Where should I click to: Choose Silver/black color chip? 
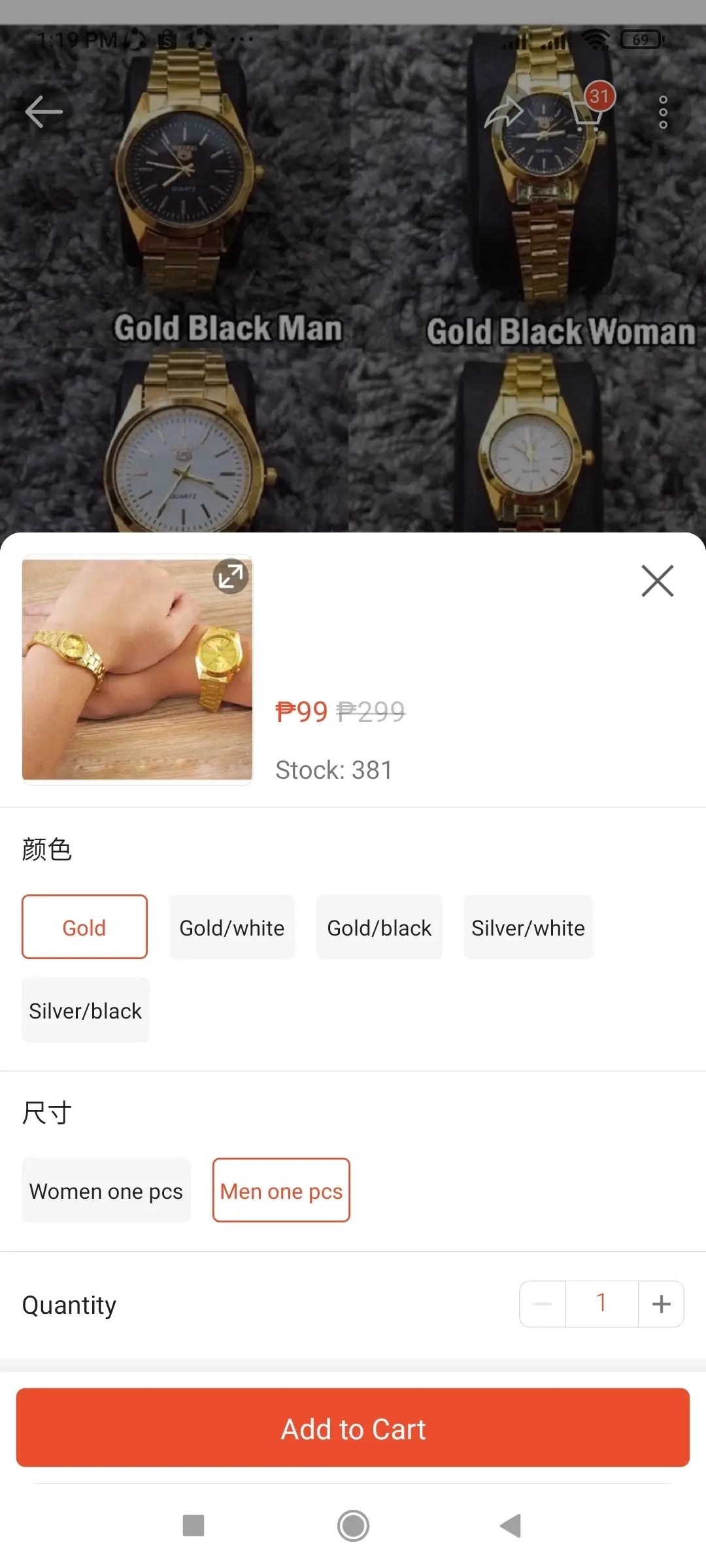(x=86, y=1010)
